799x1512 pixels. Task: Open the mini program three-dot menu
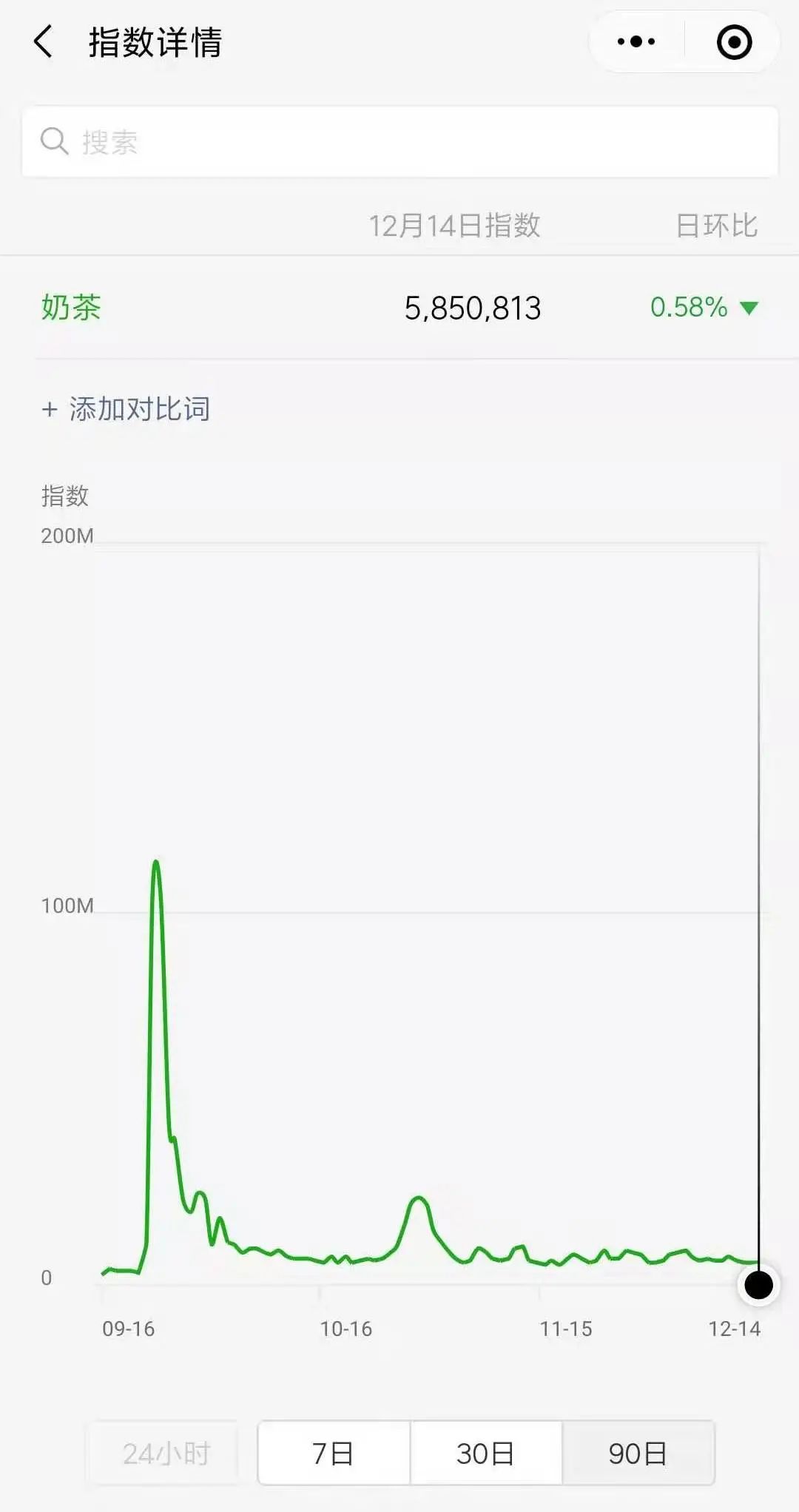pos(636,41)
